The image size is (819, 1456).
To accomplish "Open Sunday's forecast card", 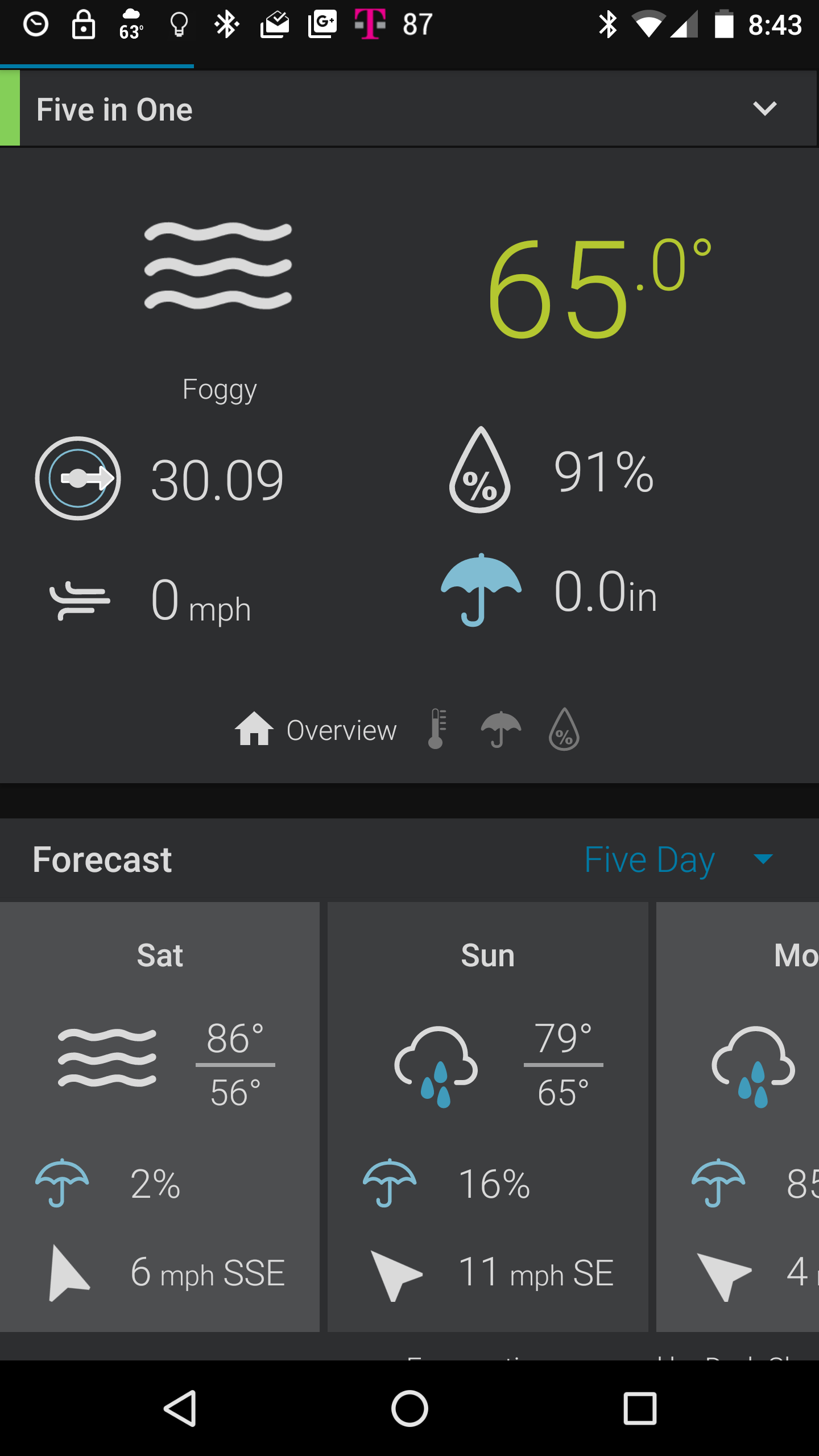I will (x=488, y=1116).
